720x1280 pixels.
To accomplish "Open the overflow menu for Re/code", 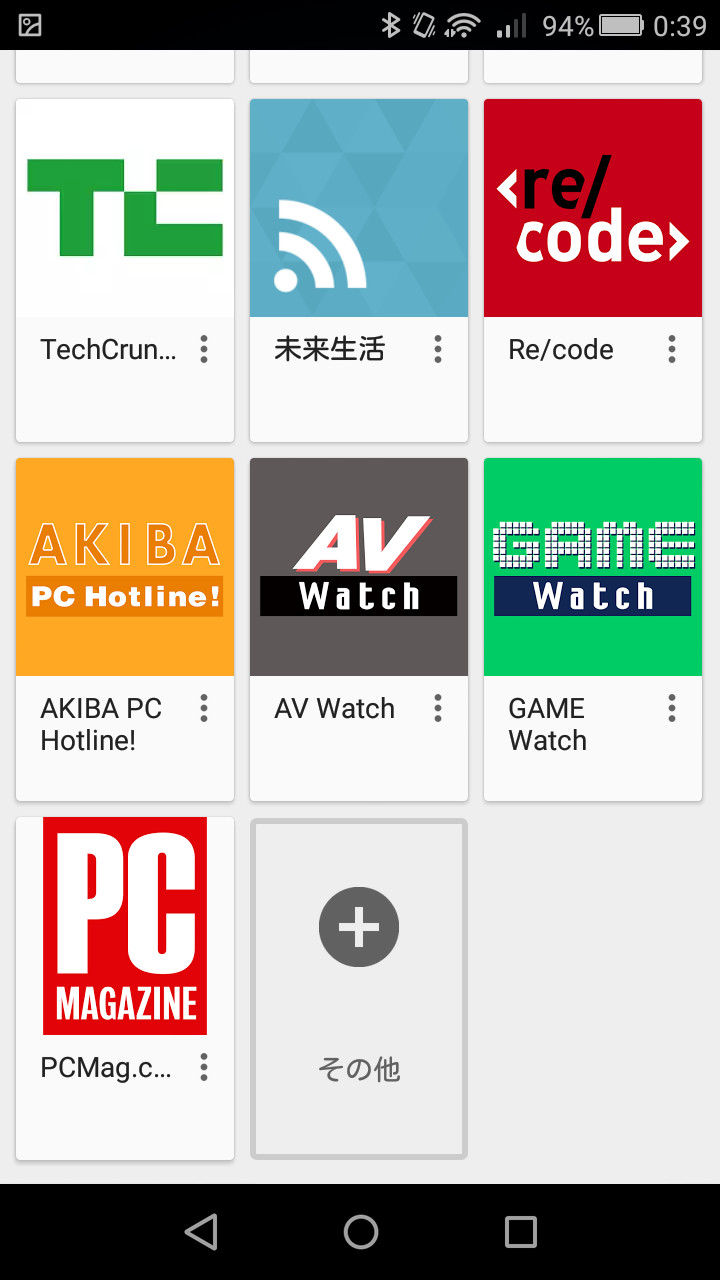I will tap(671, 350).
